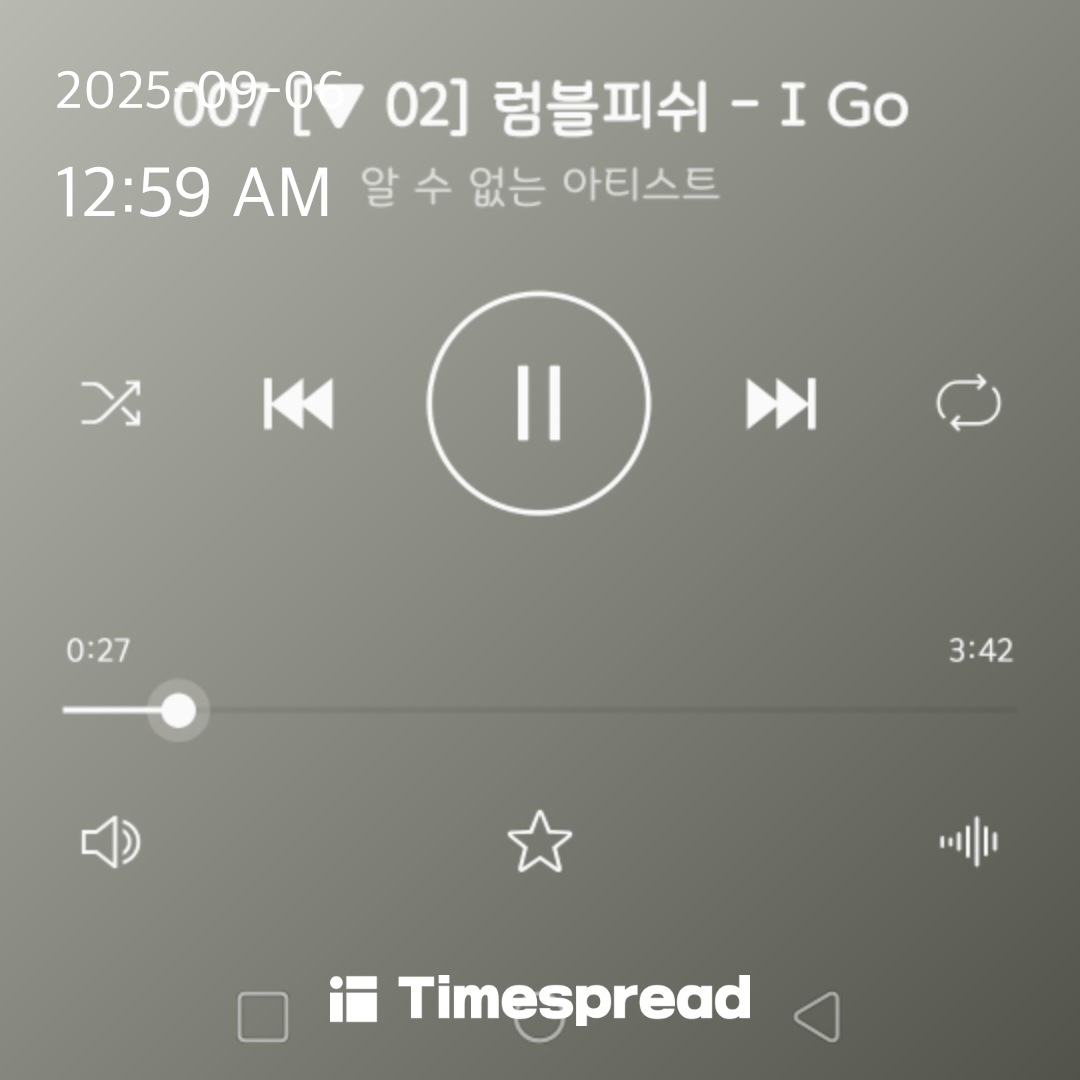Open recent apps with the square button

coord(263,1017)
